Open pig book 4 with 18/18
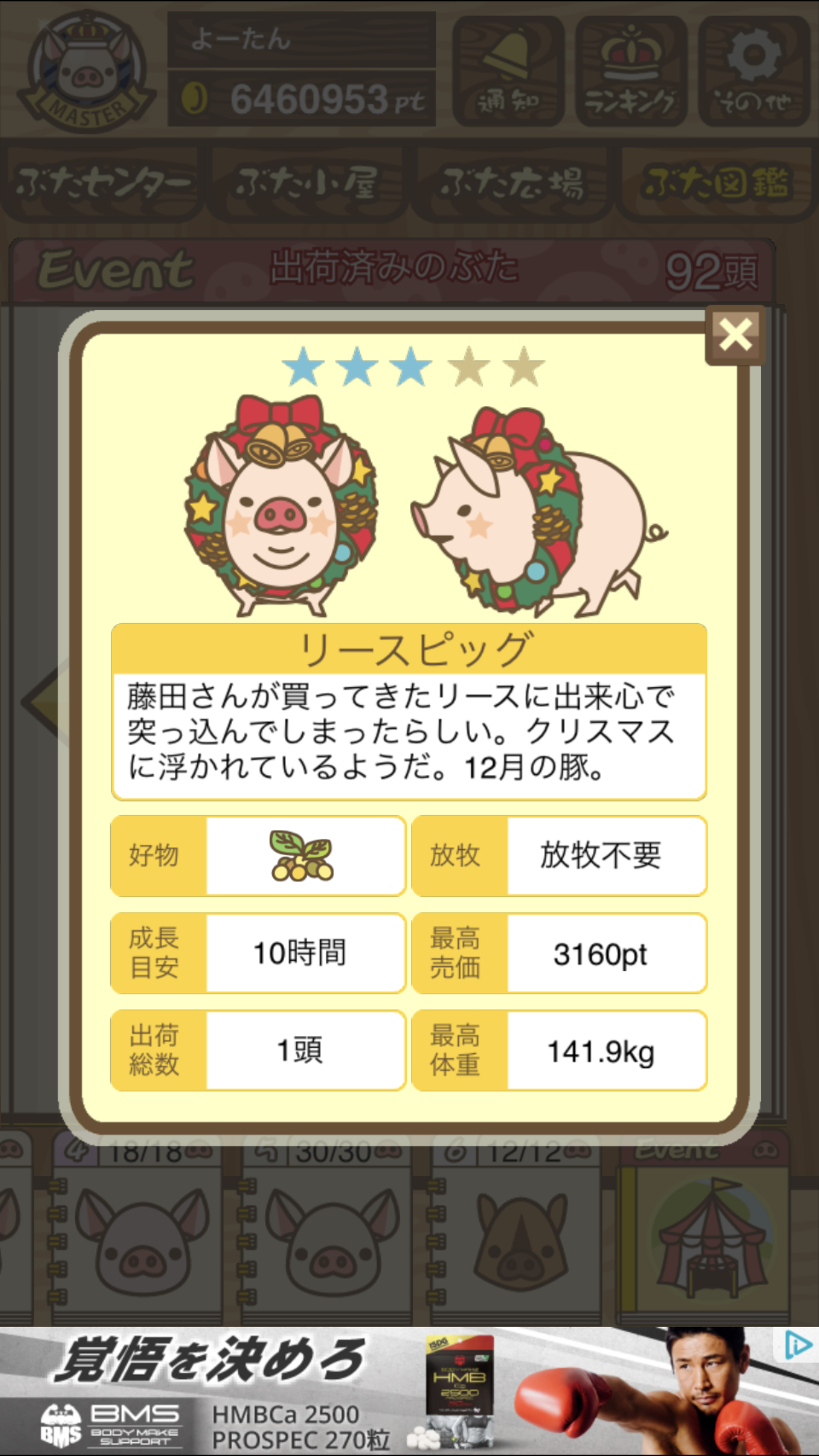 click(142, 1233)
